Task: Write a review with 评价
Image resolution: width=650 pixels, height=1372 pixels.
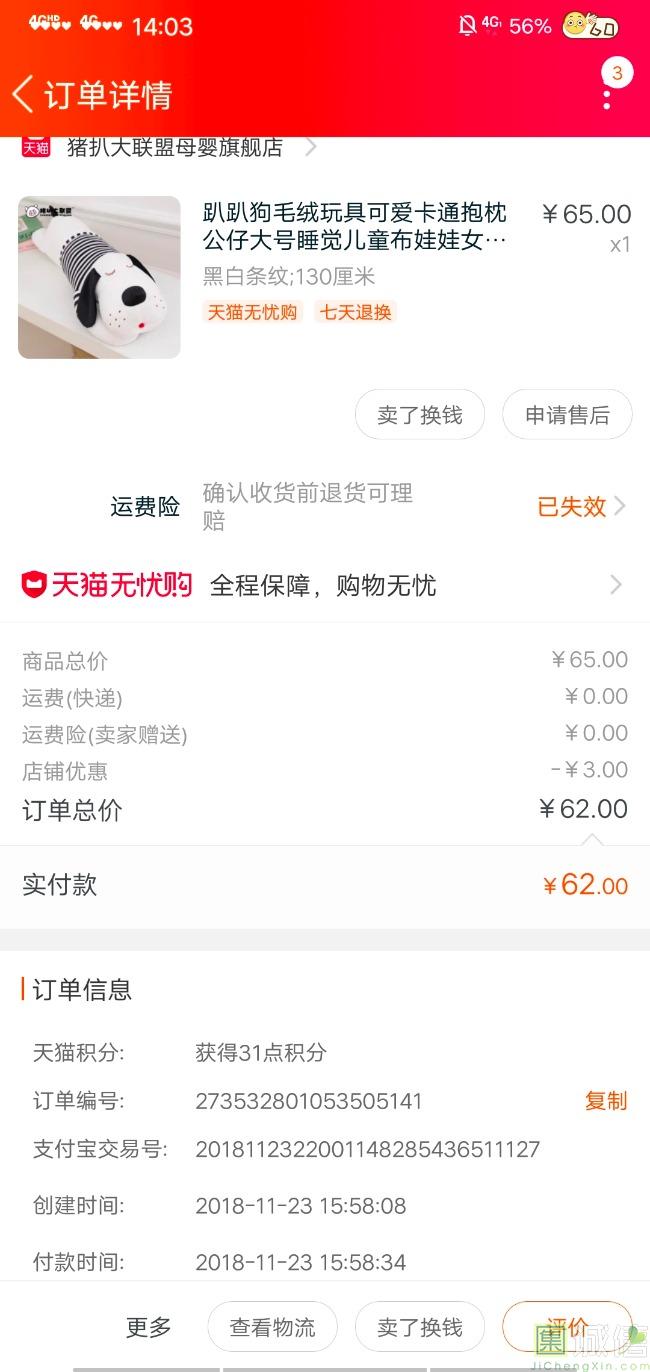Action: (x=567, y=1327)
